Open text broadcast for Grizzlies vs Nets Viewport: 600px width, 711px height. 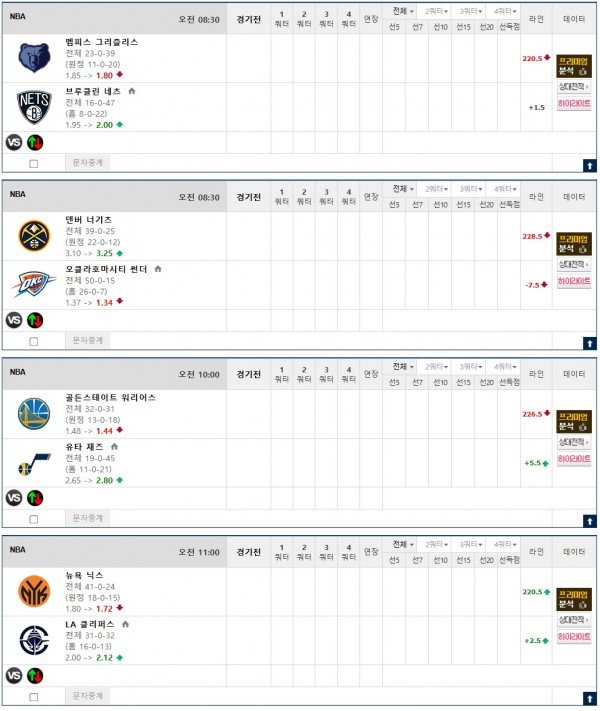coord(89,162)
